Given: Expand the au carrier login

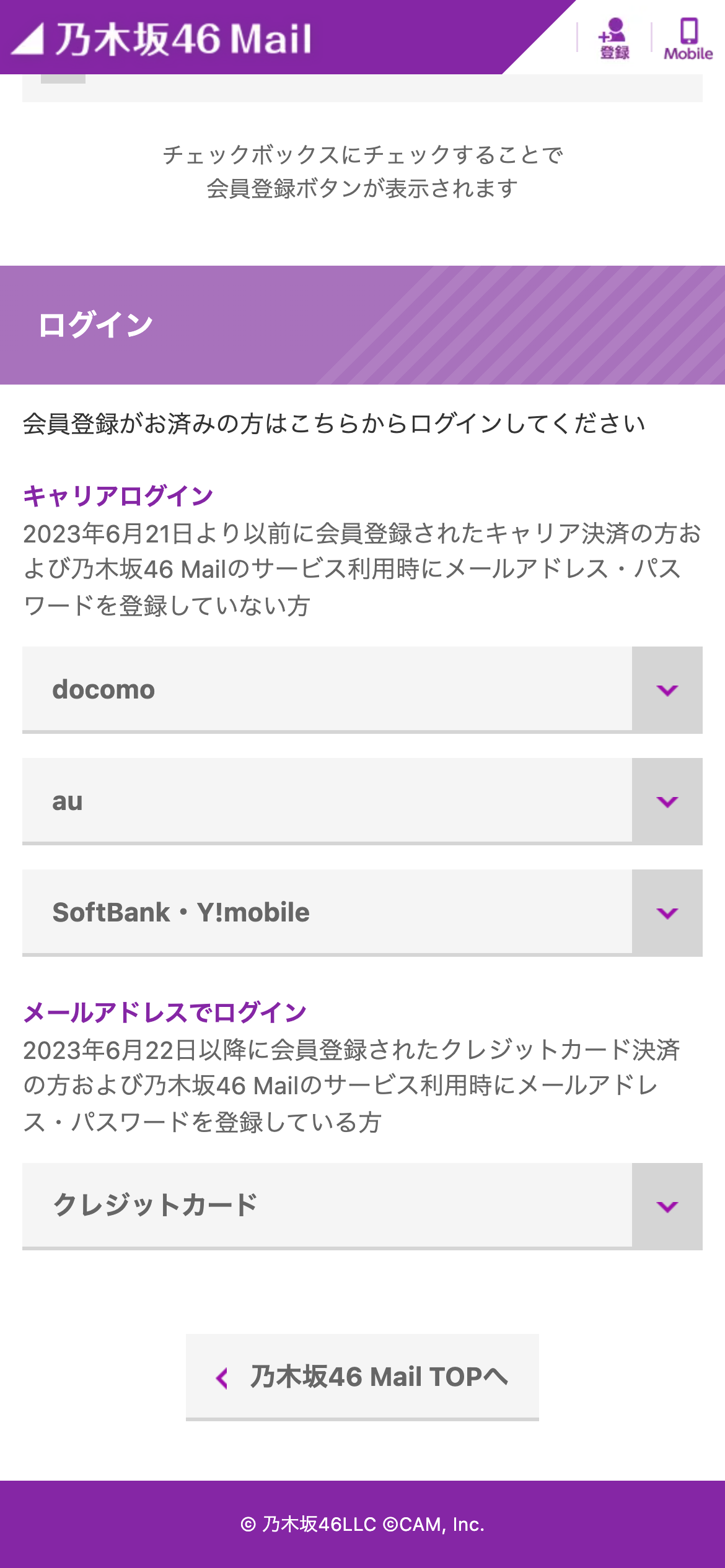Looking at the screenshot, I should [x=362, y=801].
